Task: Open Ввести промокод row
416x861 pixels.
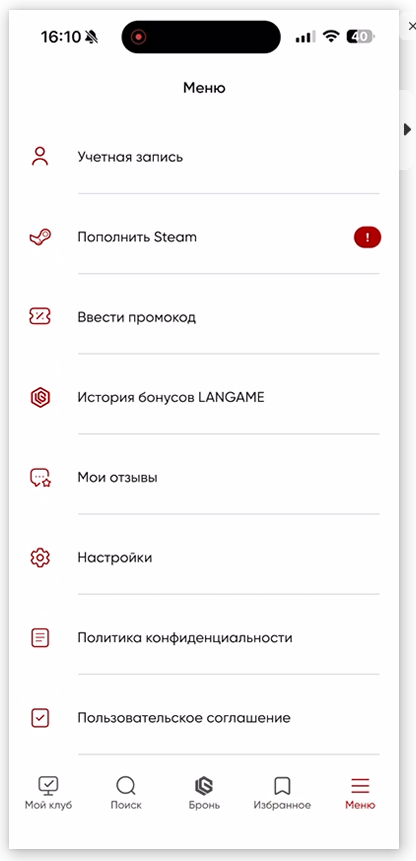Action: [x=204, y=317]
